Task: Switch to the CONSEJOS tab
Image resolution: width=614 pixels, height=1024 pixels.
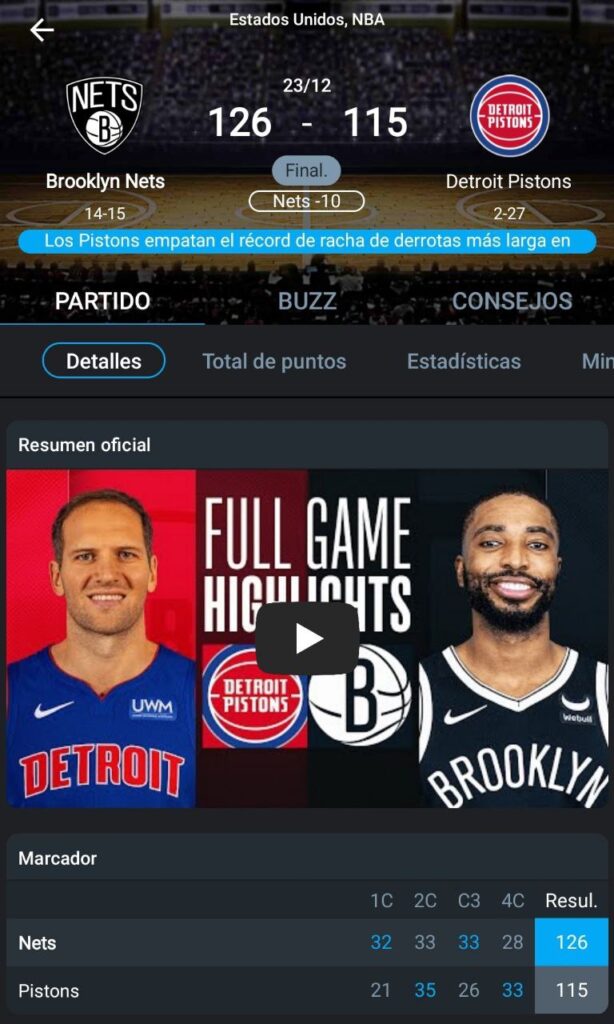Action: click(511, 301)
